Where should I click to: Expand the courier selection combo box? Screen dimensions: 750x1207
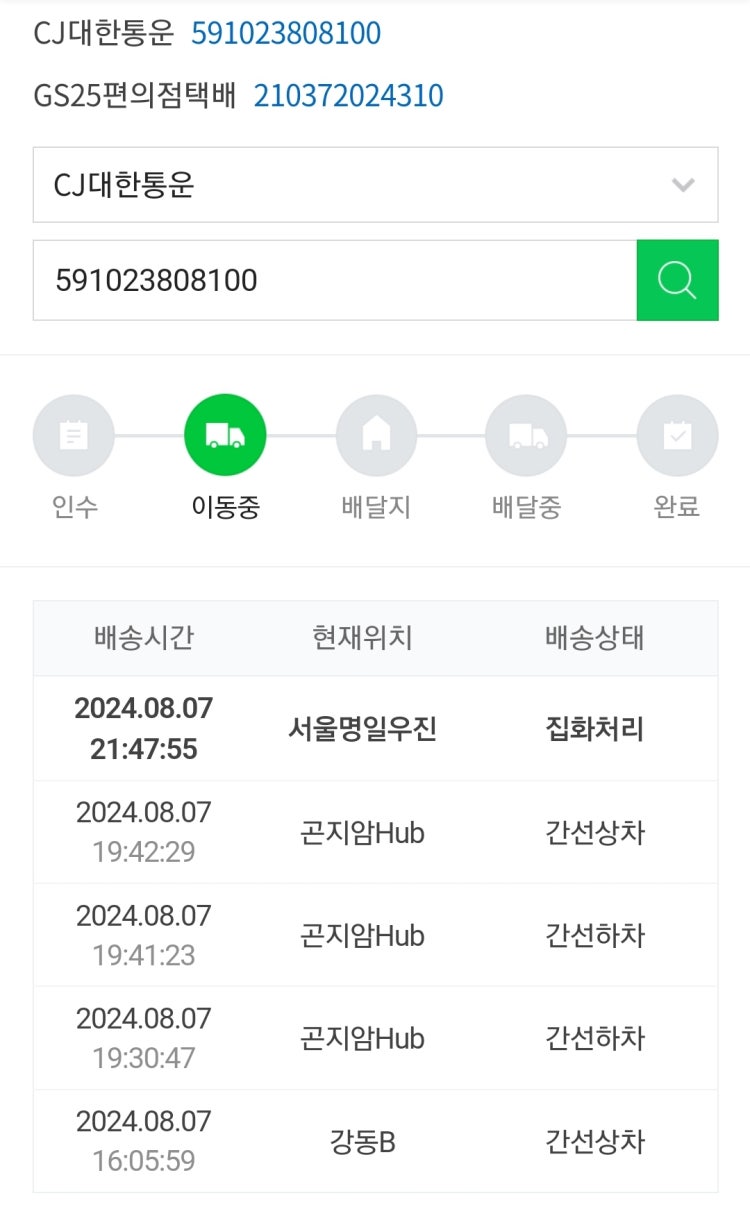[375, 185]
